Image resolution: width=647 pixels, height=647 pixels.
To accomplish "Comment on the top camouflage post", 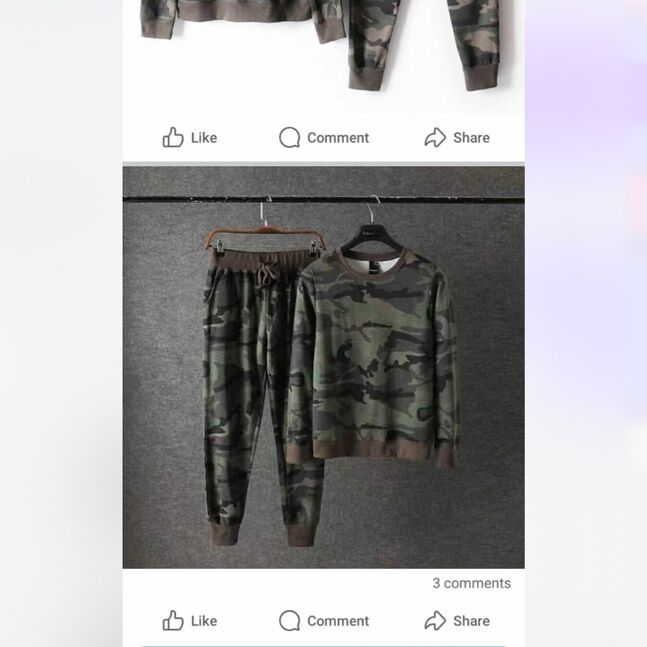I will tap(324, 138).
